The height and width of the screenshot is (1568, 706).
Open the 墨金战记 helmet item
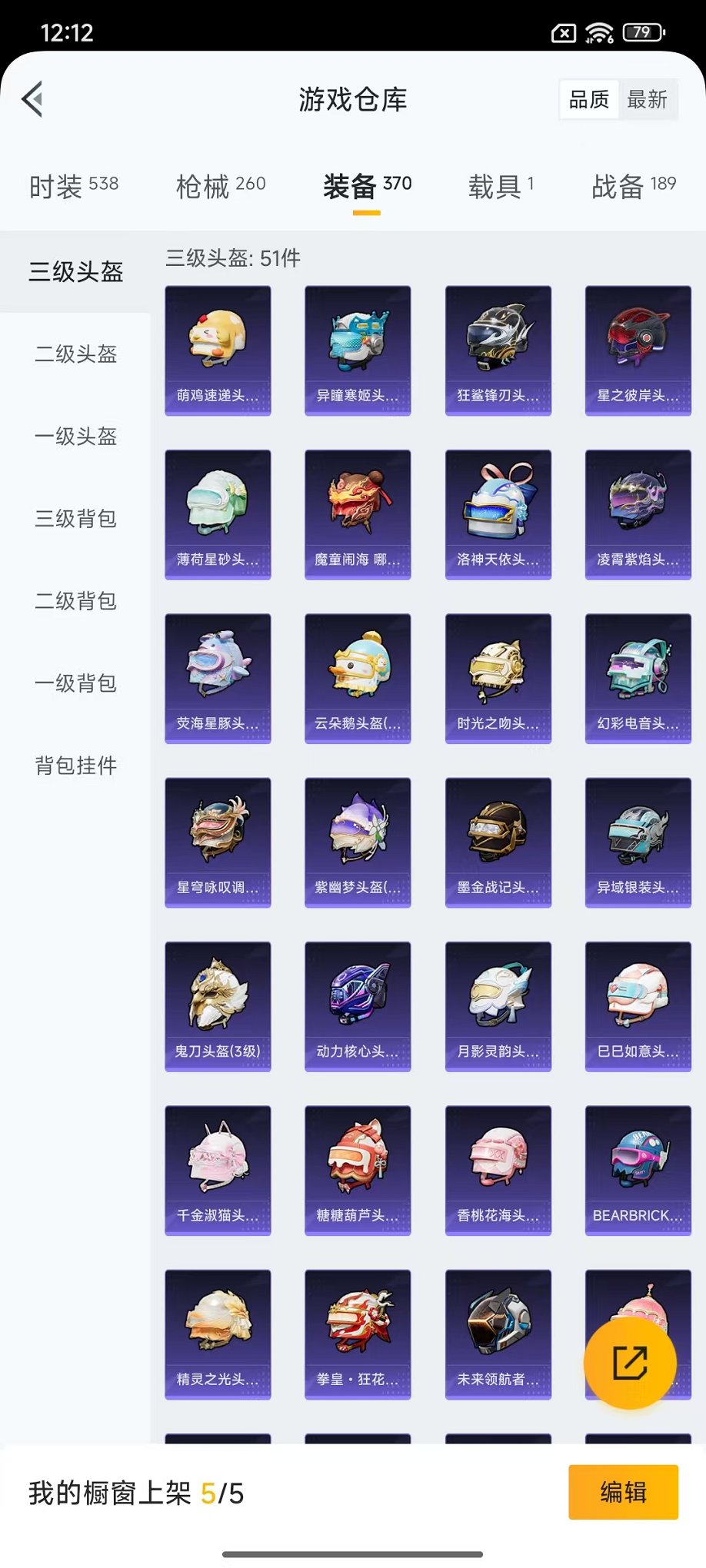pos(498,842)
